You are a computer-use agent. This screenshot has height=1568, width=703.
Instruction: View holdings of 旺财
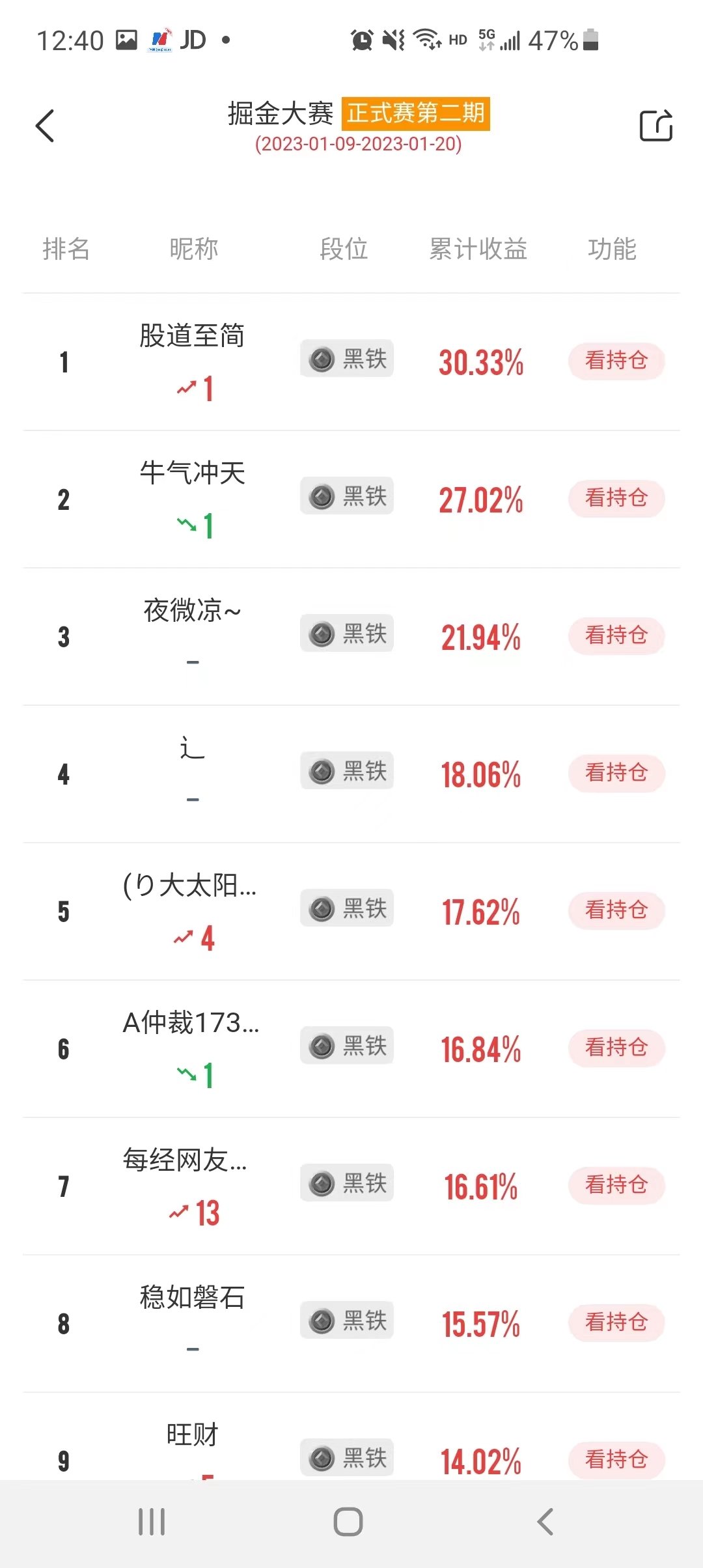[616, 1460]
